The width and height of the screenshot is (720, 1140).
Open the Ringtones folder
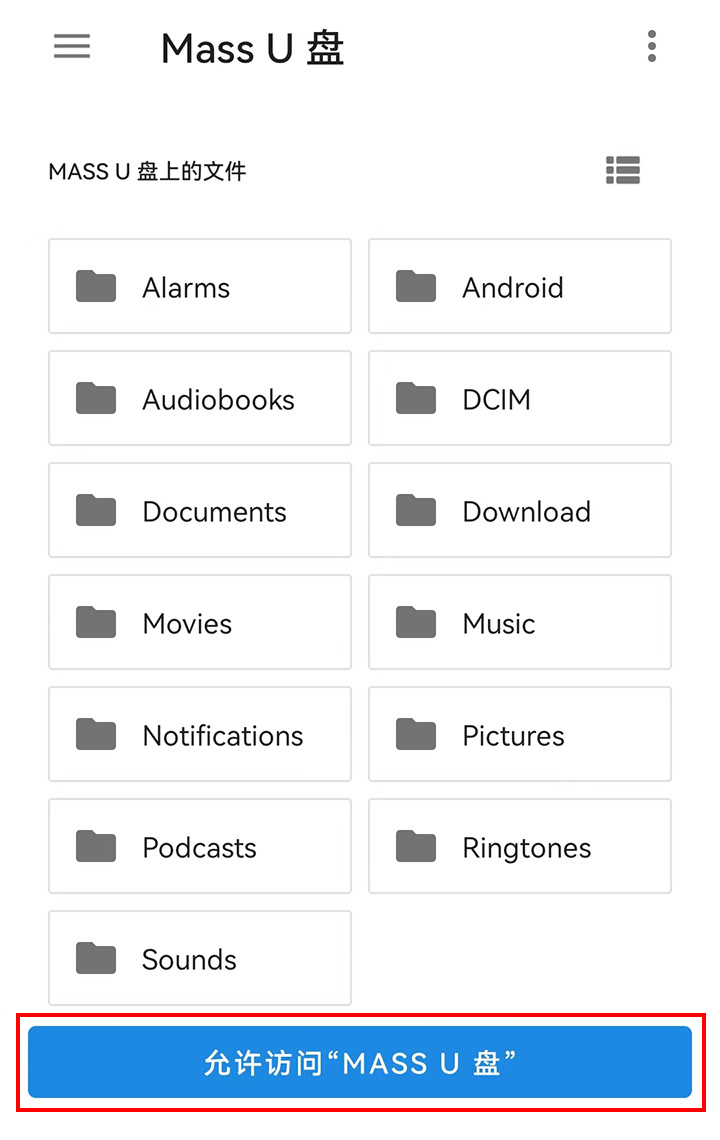pyautogui.click(x=520, y=847)
